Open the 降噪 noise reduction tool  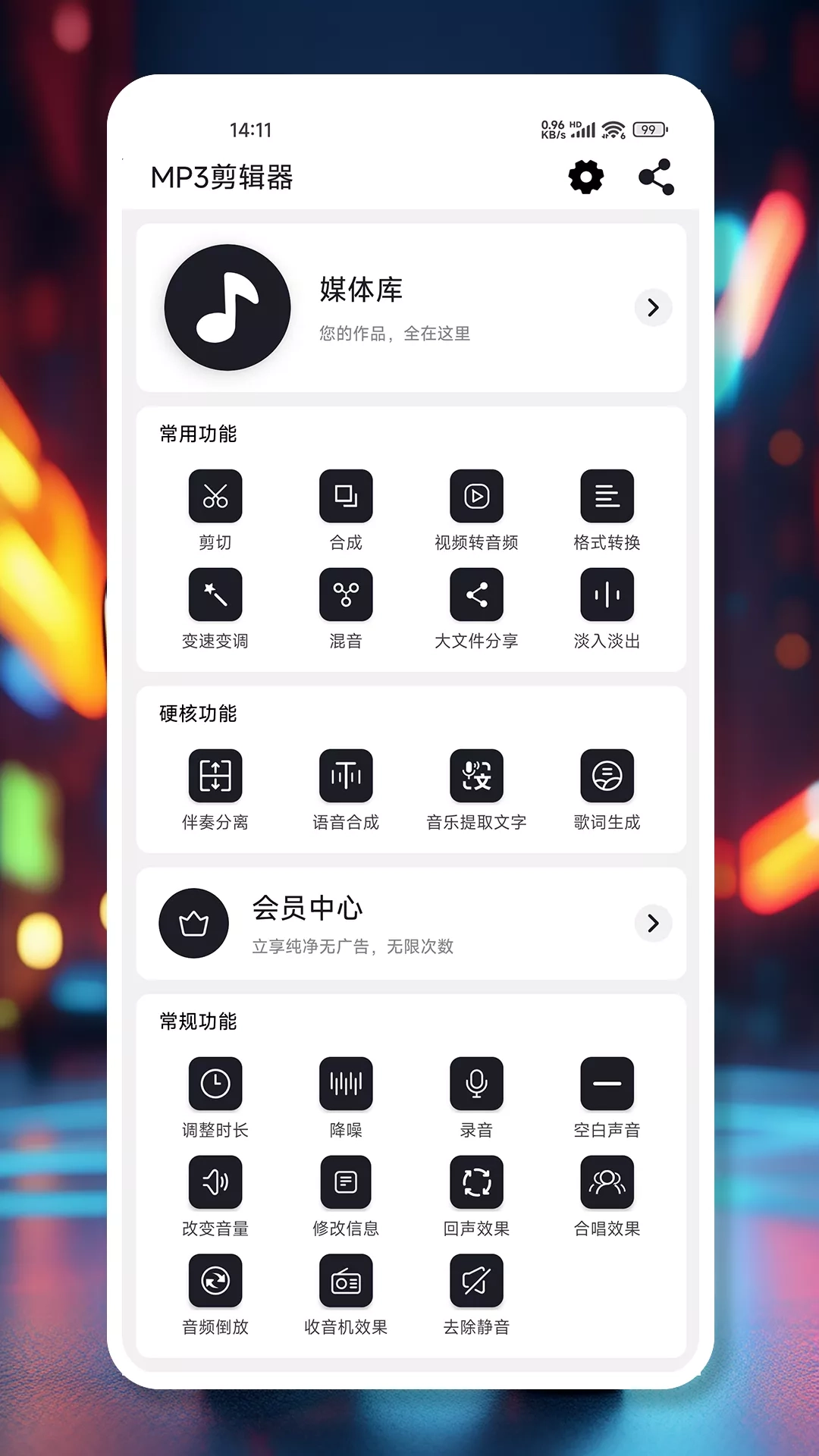346,1084
